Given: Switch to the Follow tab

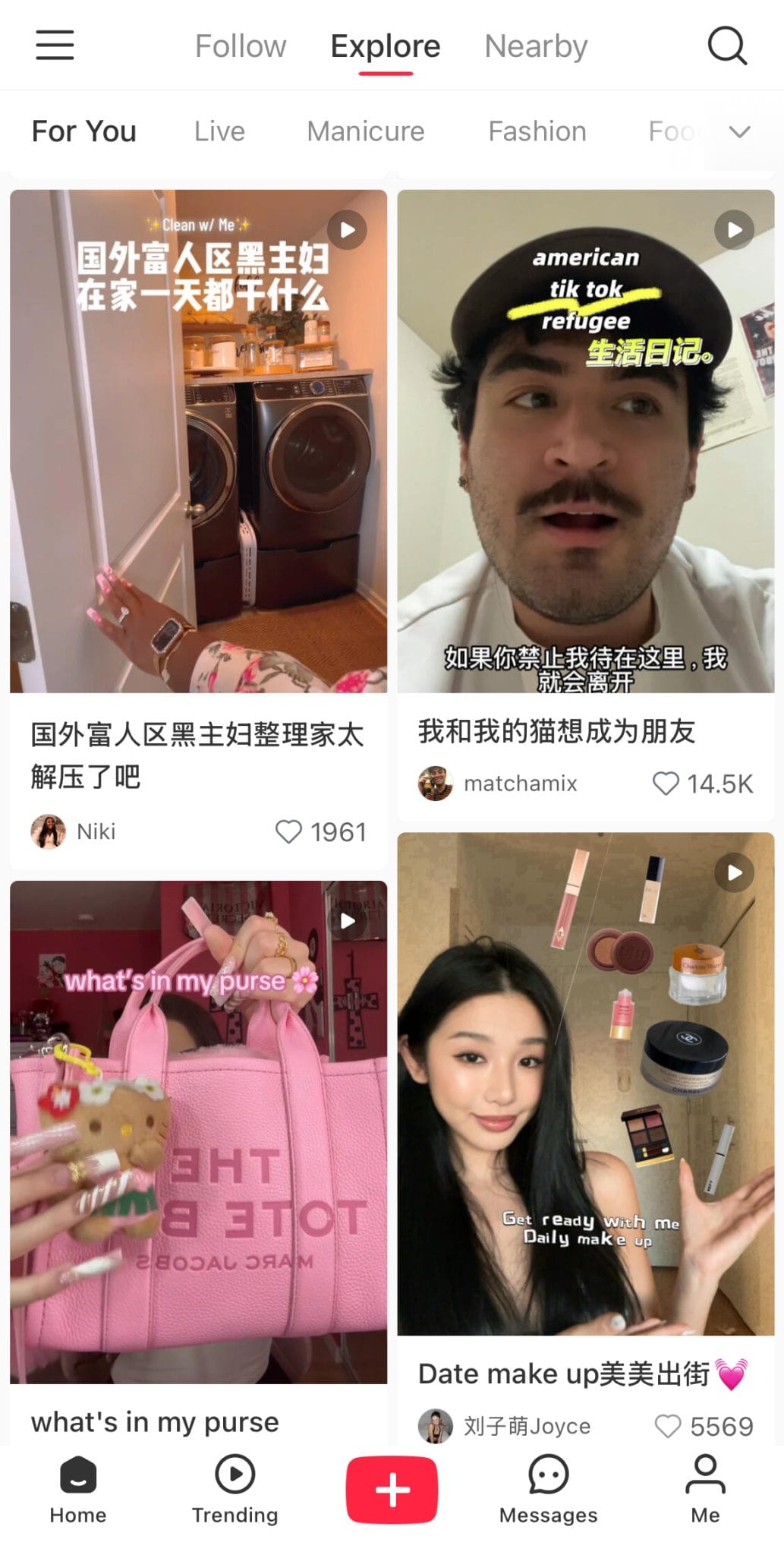Looking at the screenshot, I should click(x=241, y=46).
